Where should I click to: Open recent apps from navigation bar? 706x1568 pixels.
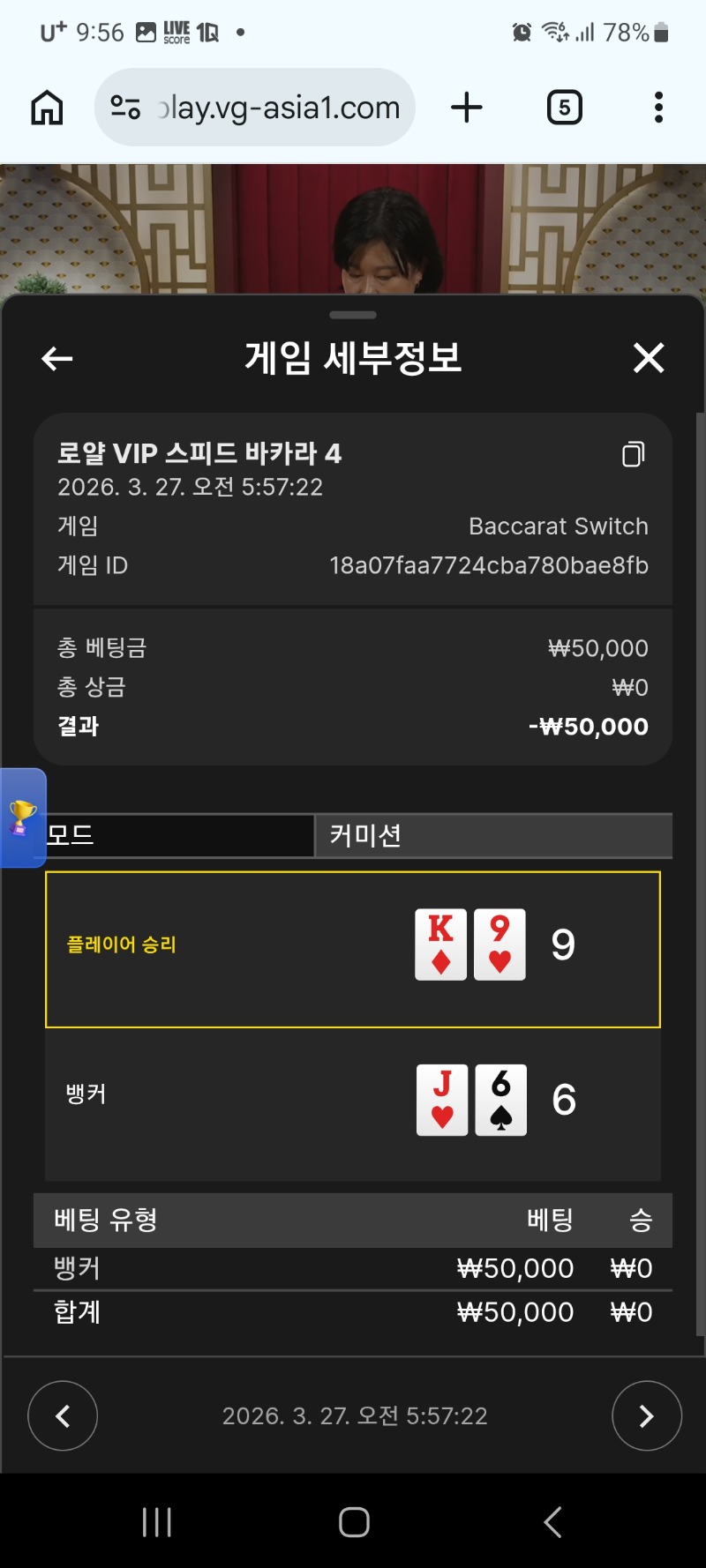(x=157, y=1522)
